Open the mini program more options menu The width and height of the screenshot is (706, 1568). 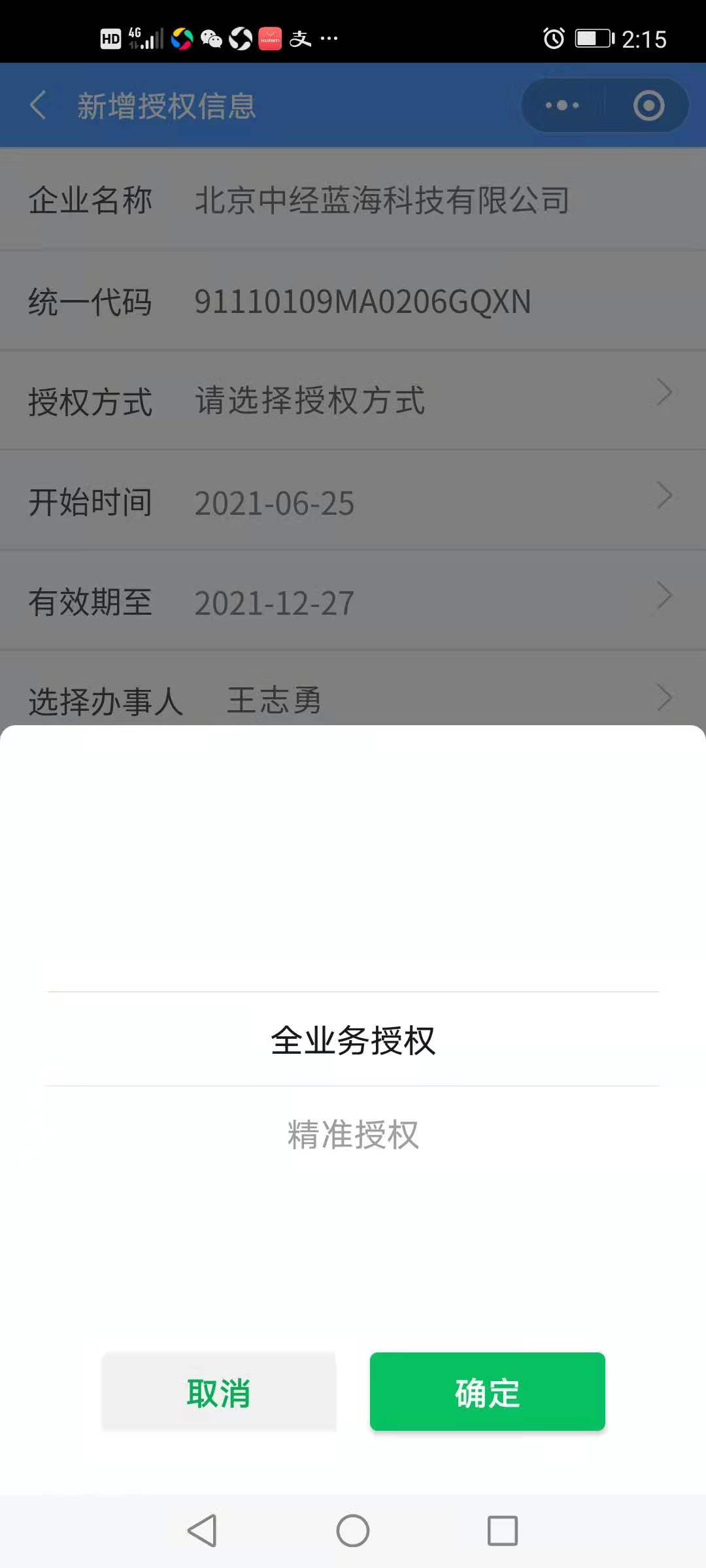(x=562, y=105)
